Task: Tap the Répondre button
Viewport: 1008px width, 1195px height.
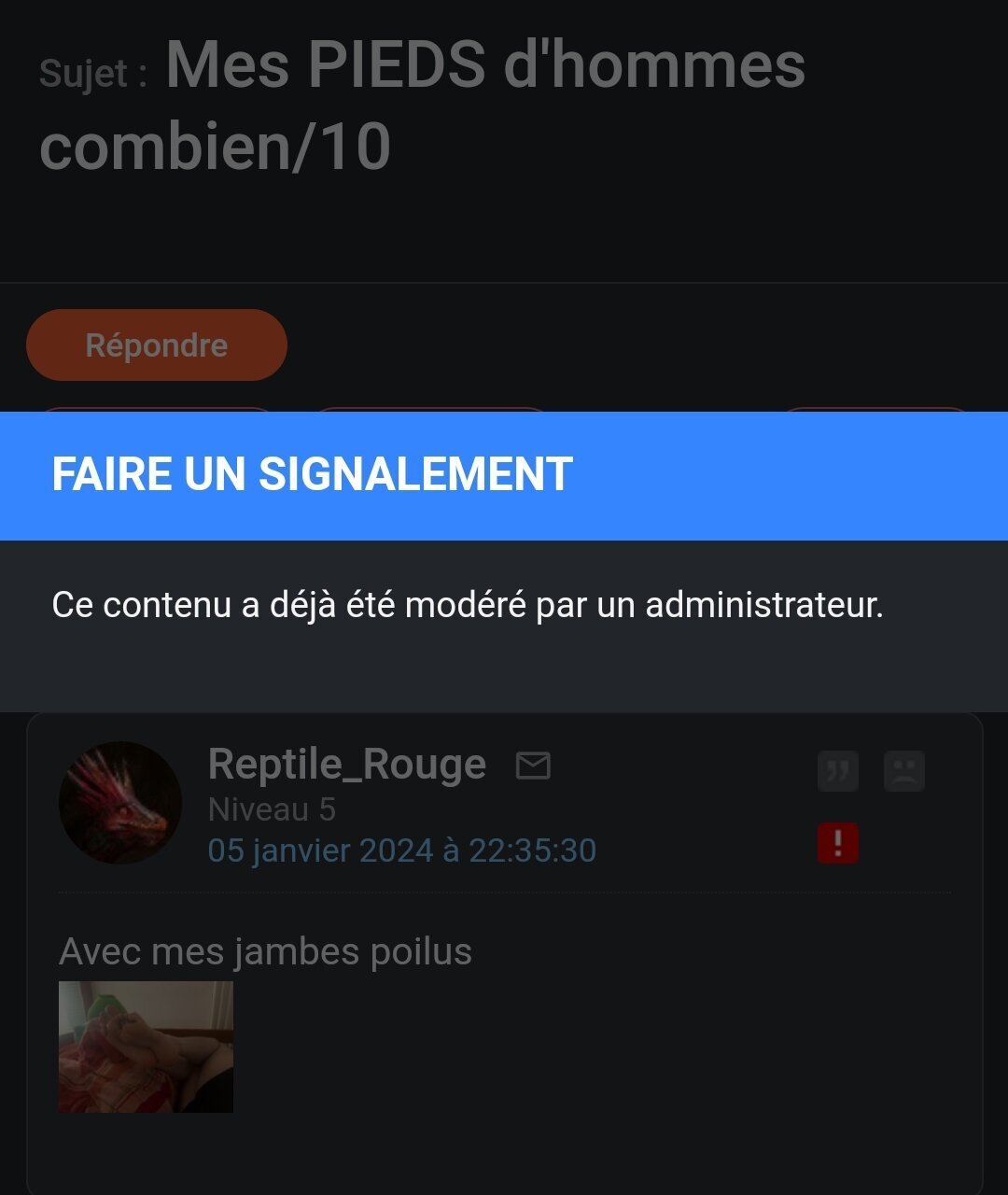Action: (x=156, y=345)
